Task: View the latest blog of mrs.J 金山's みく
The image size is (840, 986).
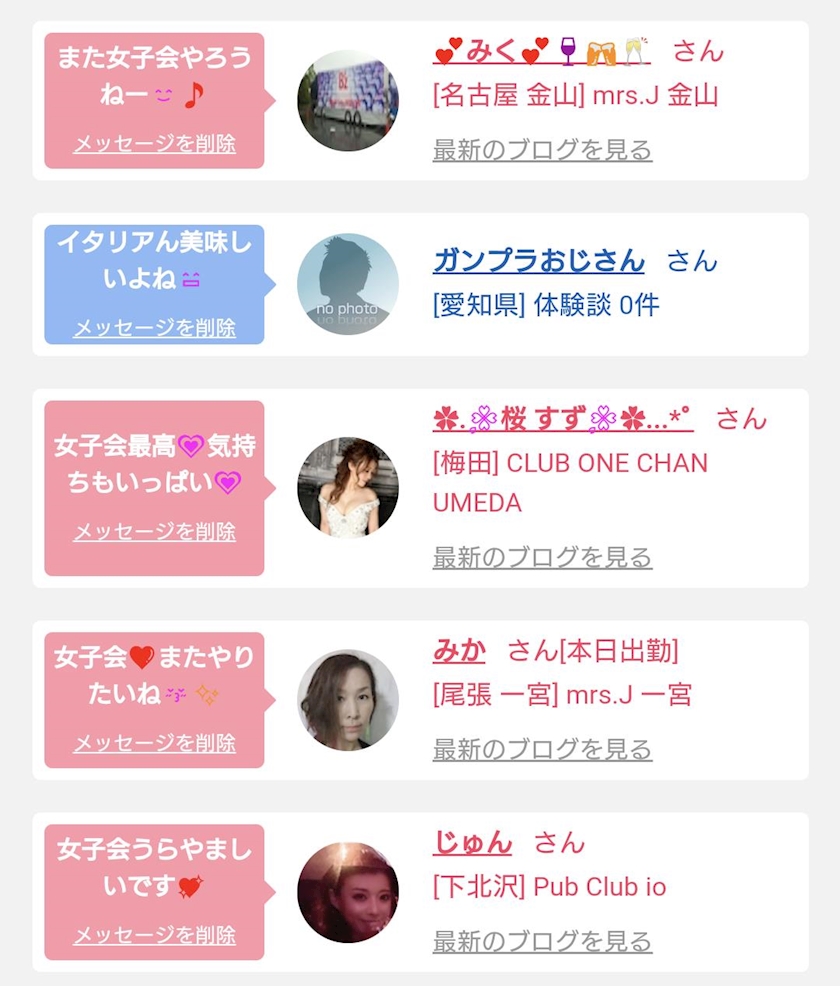Action: (542, 151)
